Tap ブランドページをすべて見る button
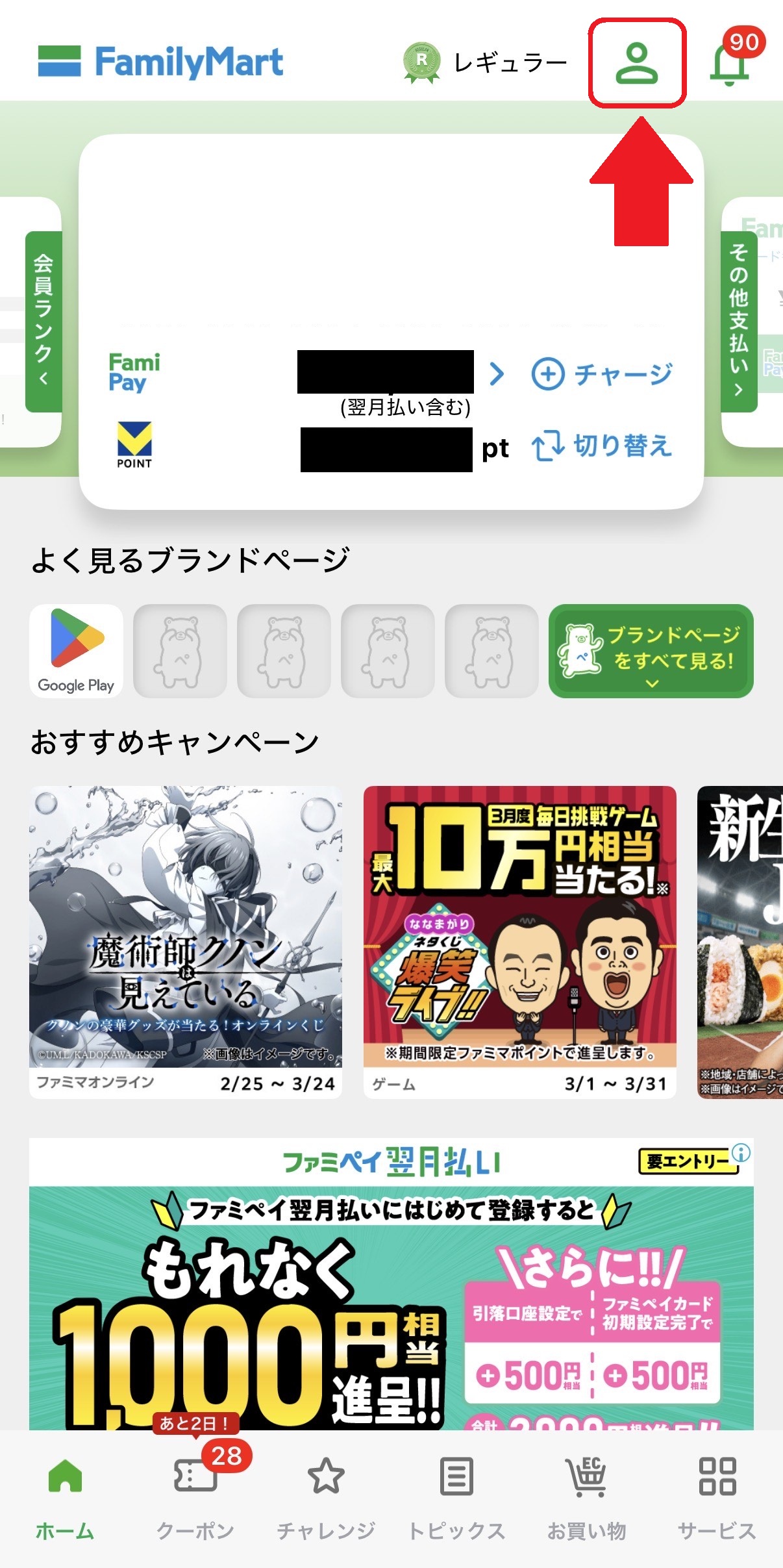This screenshot has width=783, height=1568. coord(651,651)
